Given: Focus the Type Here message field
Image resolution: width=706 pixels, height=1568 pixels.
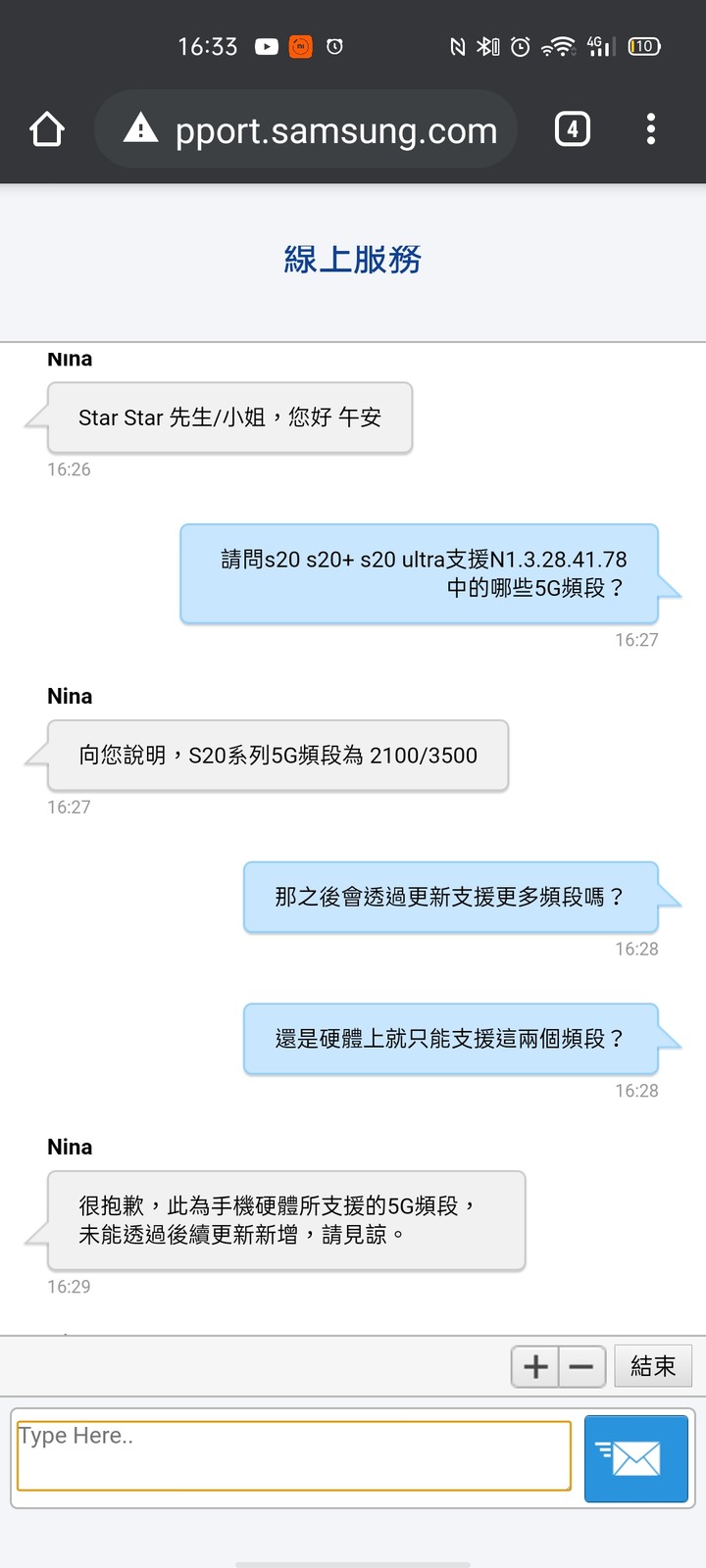Looking at the screenshot, I should 294,1455.
